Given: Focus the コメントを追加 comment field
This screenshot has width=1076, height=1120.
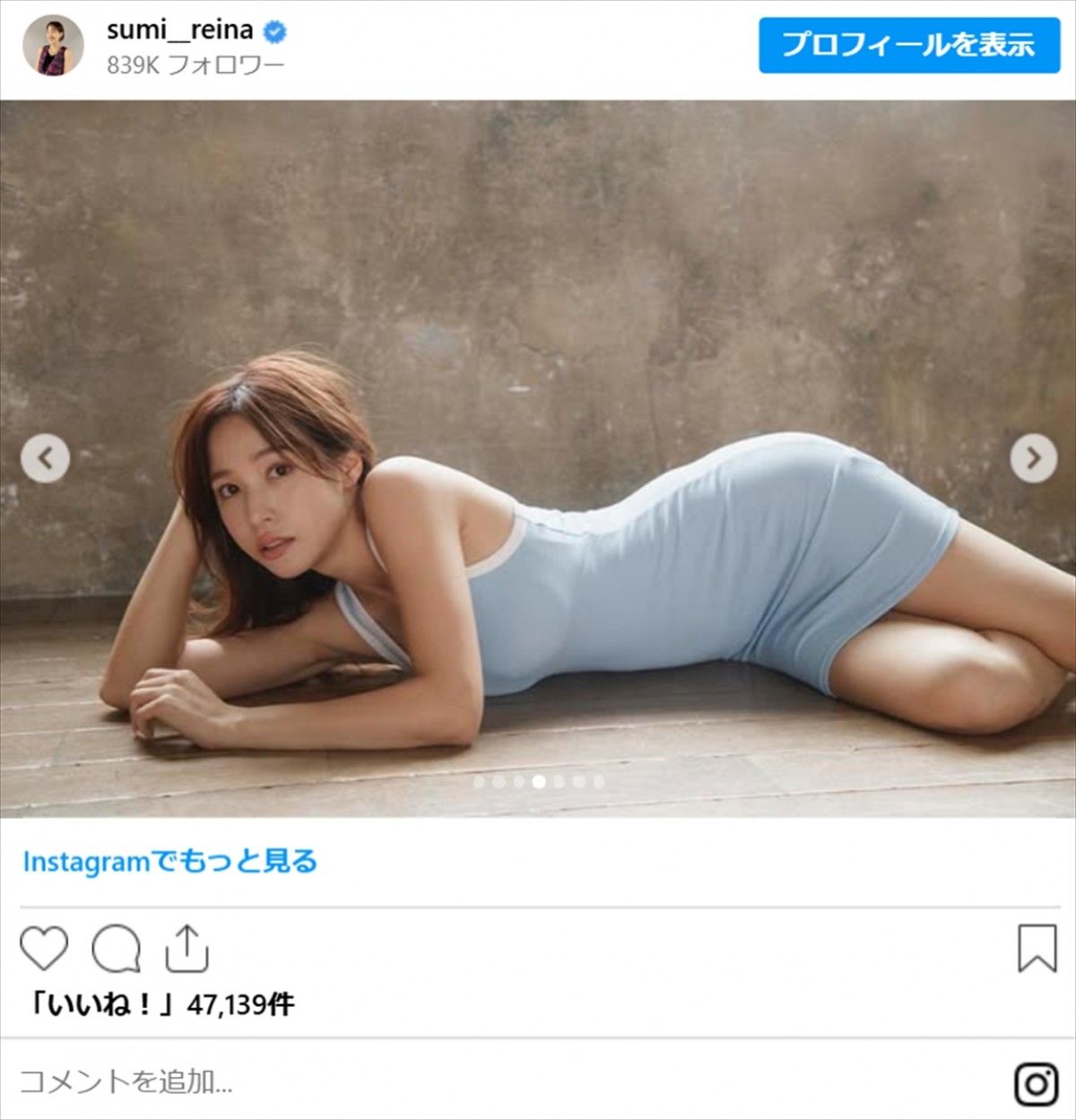Looking at the screenshot, I should (448, 1081).
